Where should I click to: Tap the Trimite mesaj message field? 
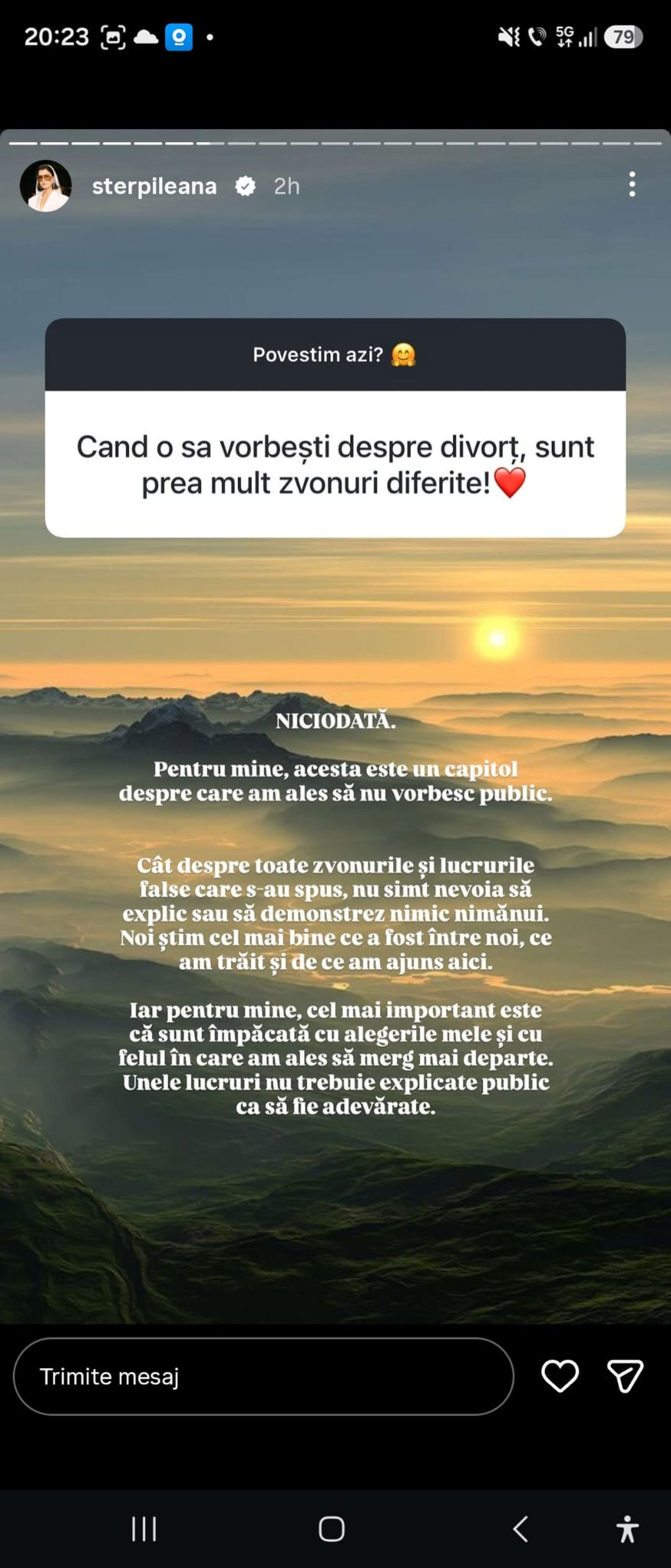click(263, 1376)
